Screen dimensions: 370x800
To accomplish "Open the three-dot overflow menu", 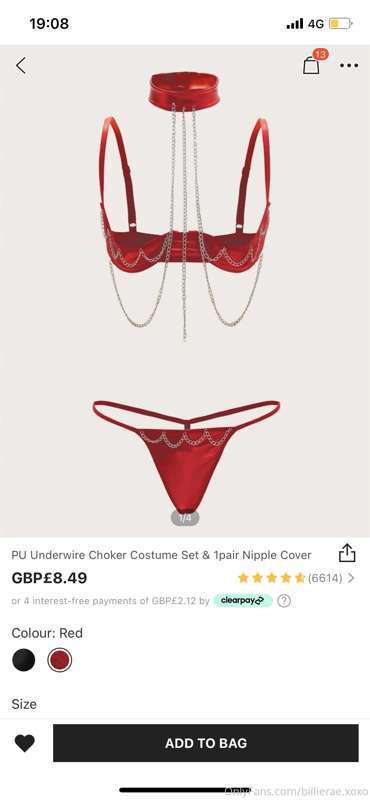I will tap(349, 65).
